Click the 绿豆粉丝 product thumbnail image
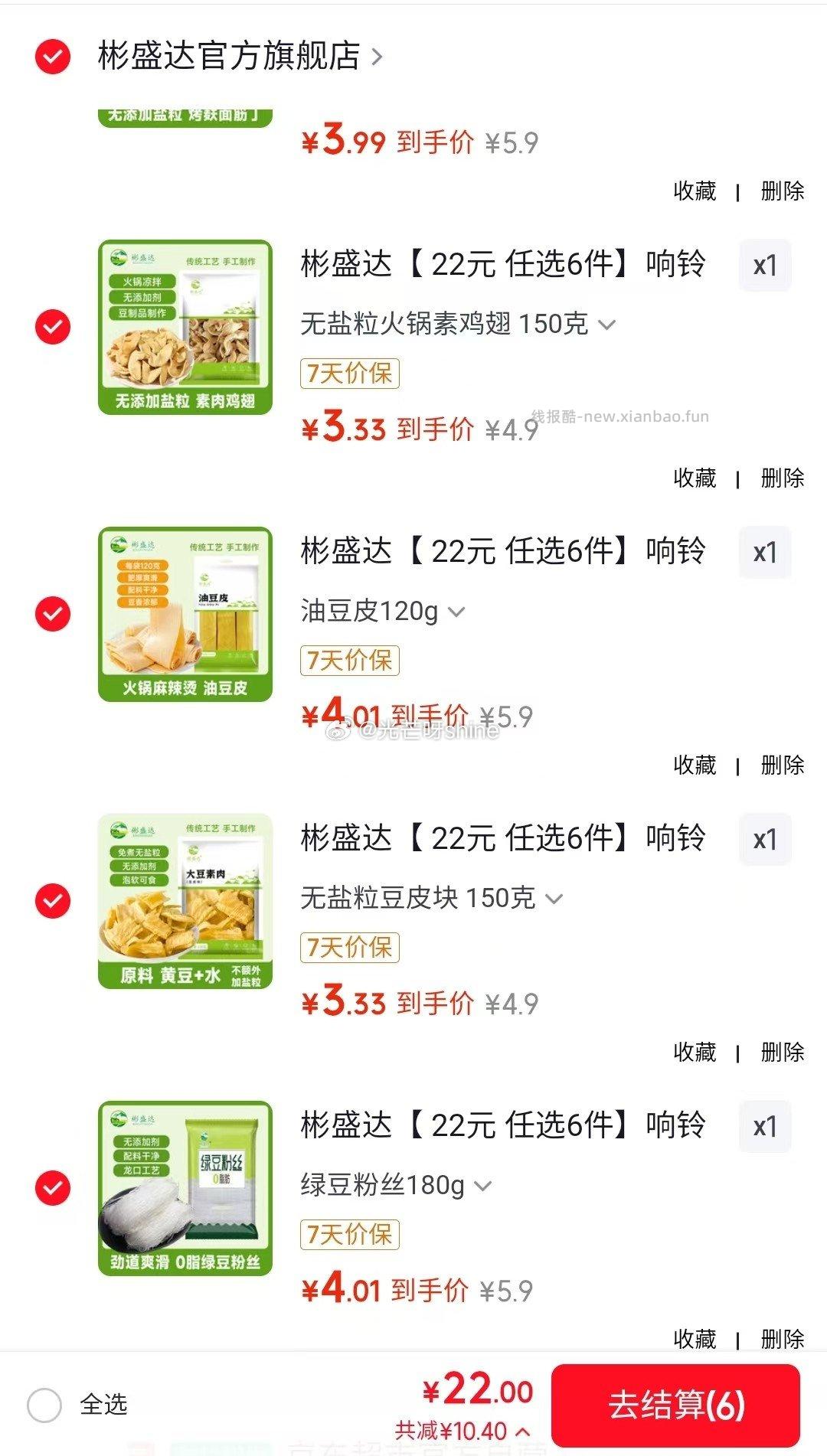This screenshot has width=827, height=1456. (186, 1187)
